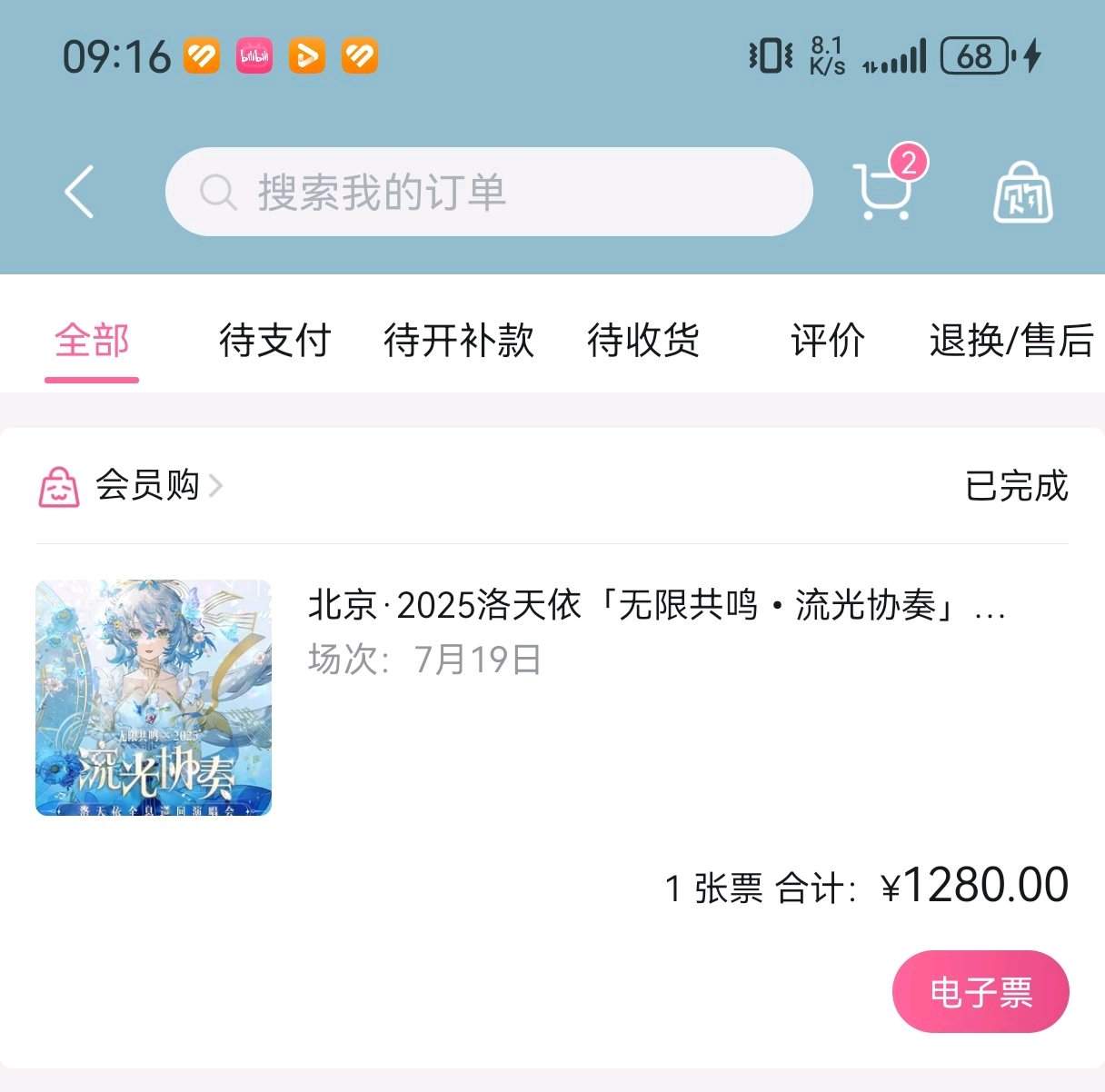The image size is (1105, 1092).
Task: Switch to the 全部 tab
Action: (x=92, y=342)
